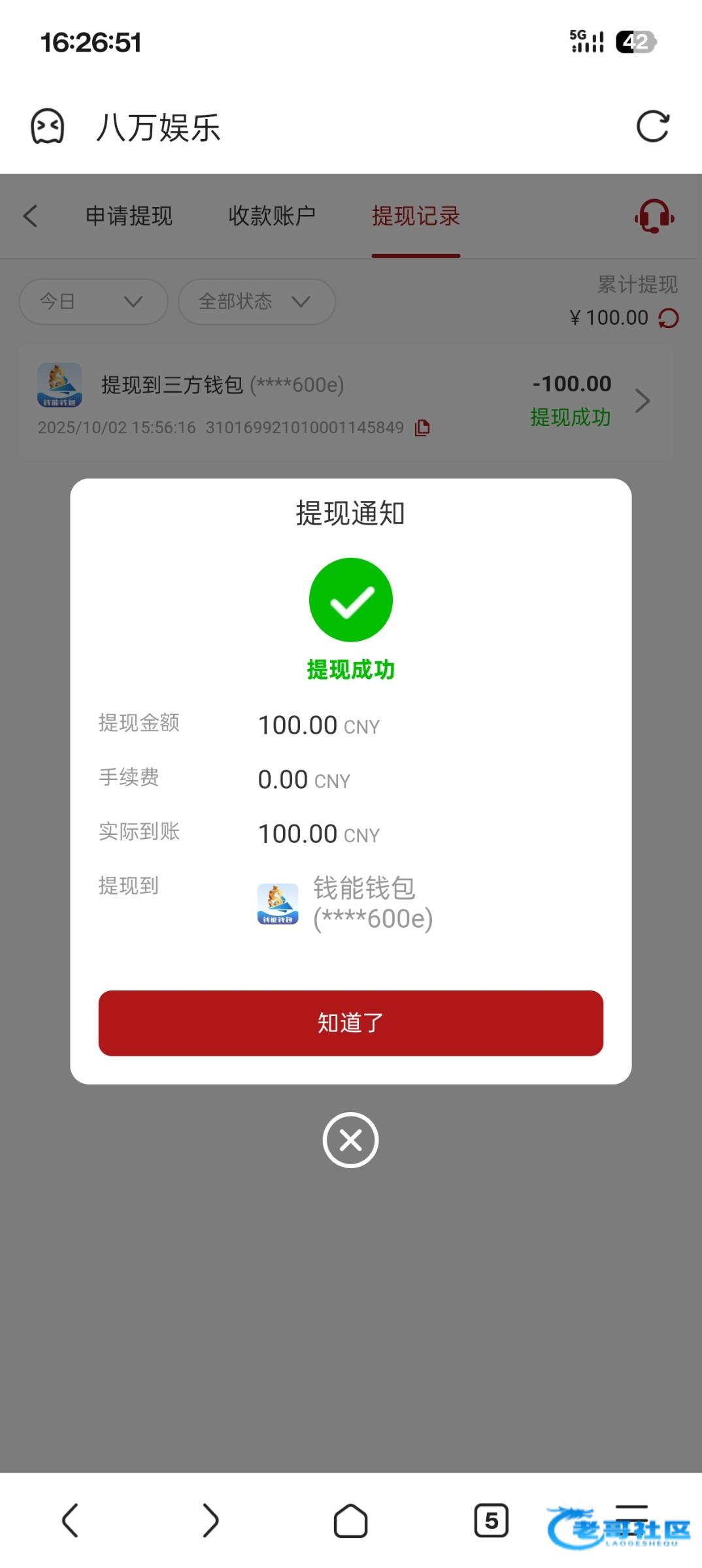Reload the page with the refresh icon

coord(652,127)
